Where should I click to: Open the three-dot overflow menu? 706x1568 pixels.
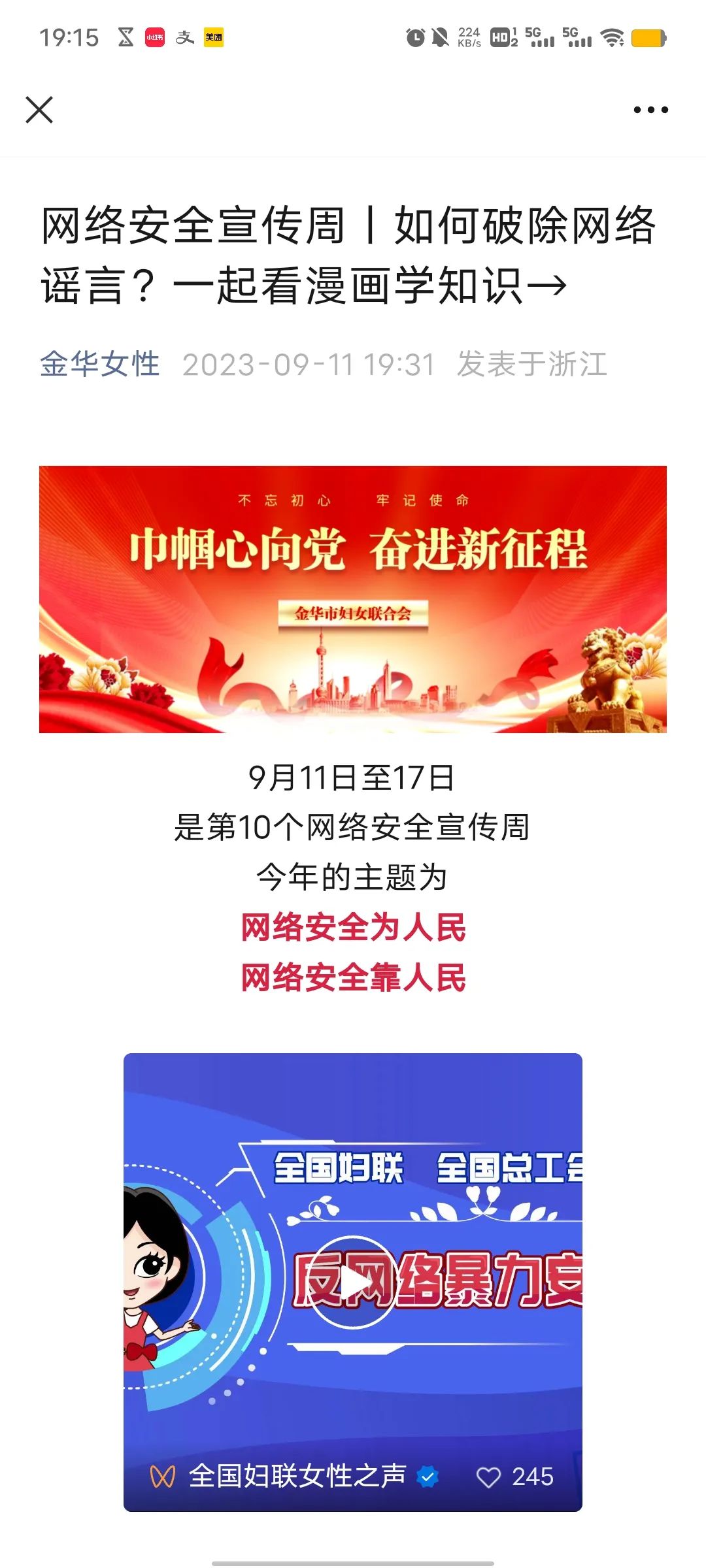650,110
